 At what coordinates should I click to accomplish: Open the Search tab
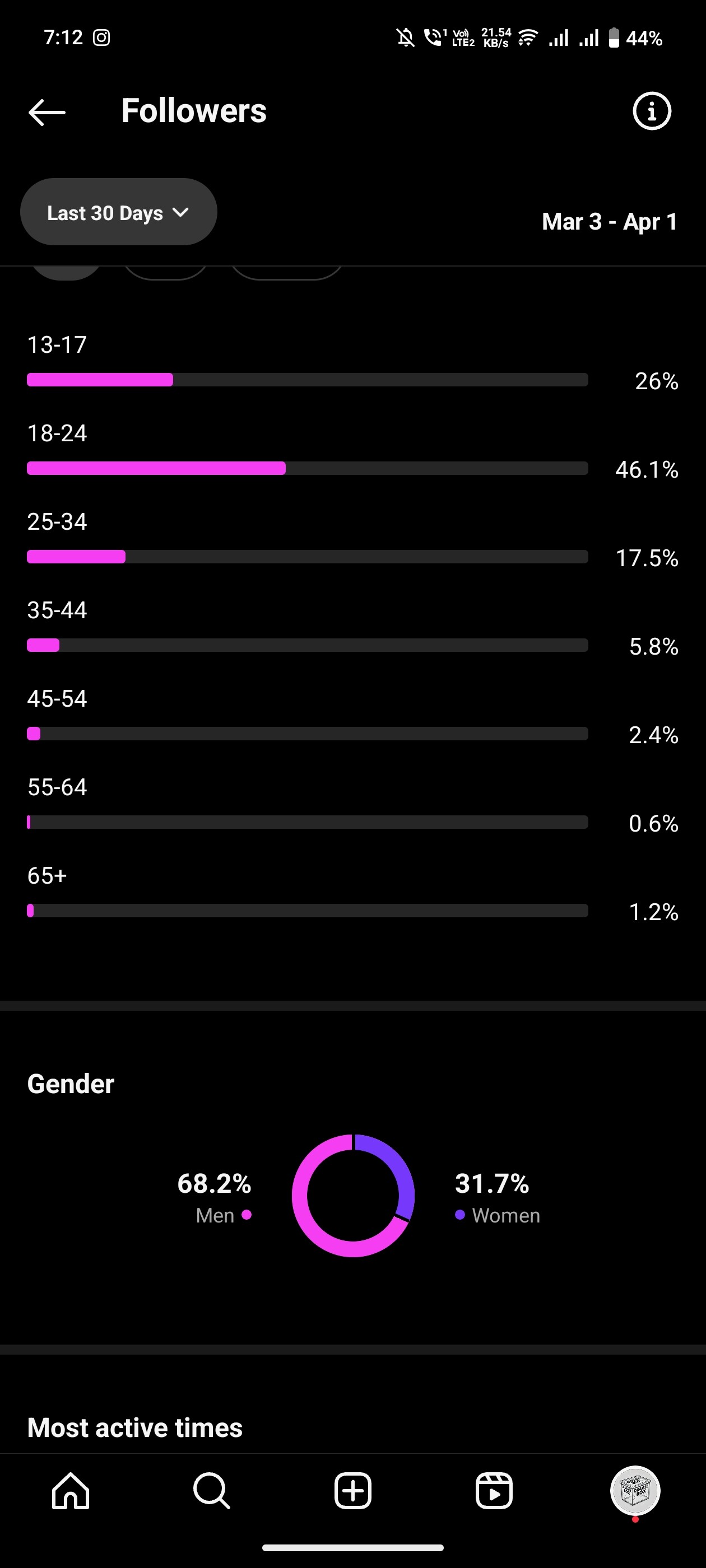tap(211, 1491)
